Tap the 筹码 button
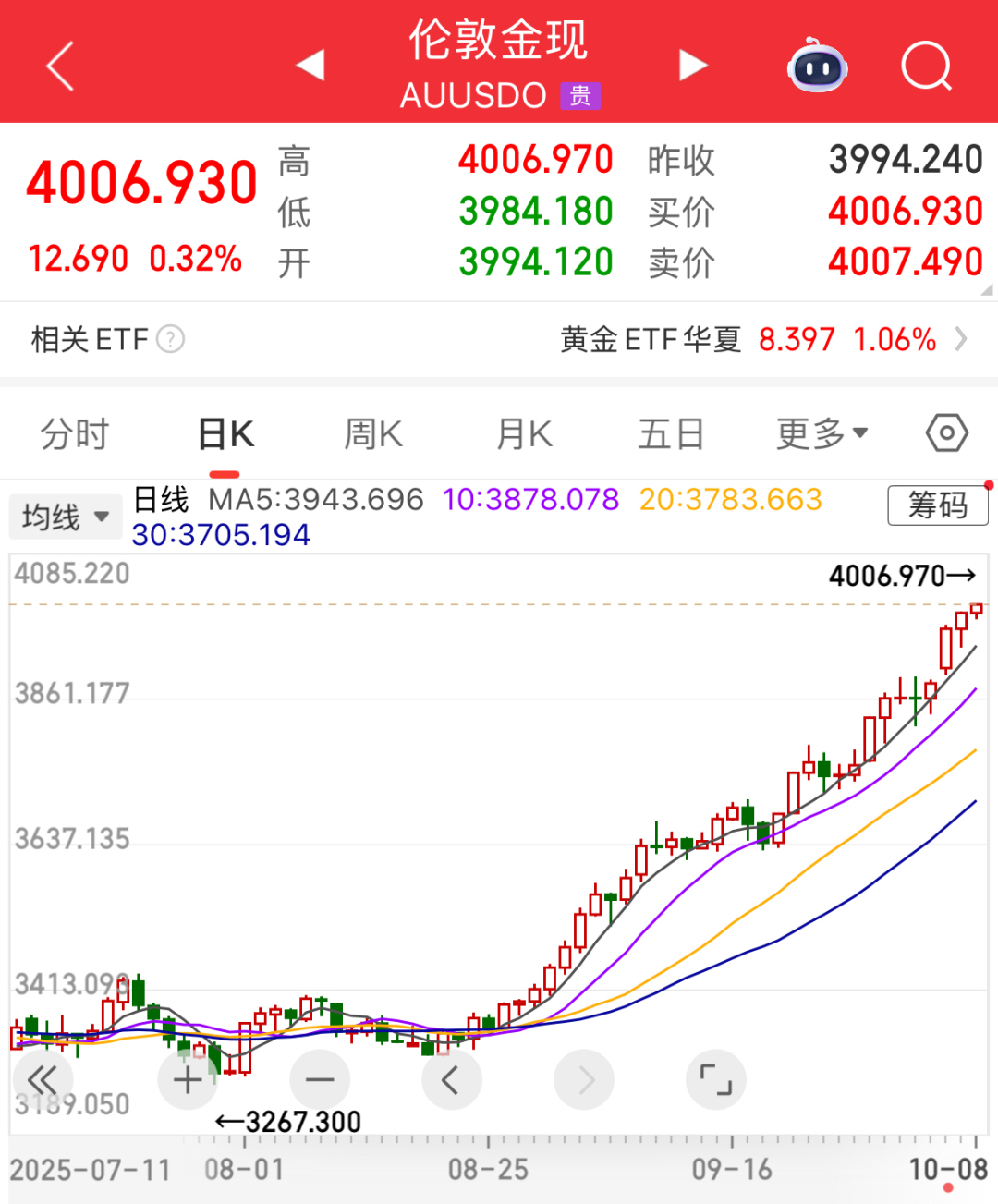998x1204 pixels. [x=937, y=505]
